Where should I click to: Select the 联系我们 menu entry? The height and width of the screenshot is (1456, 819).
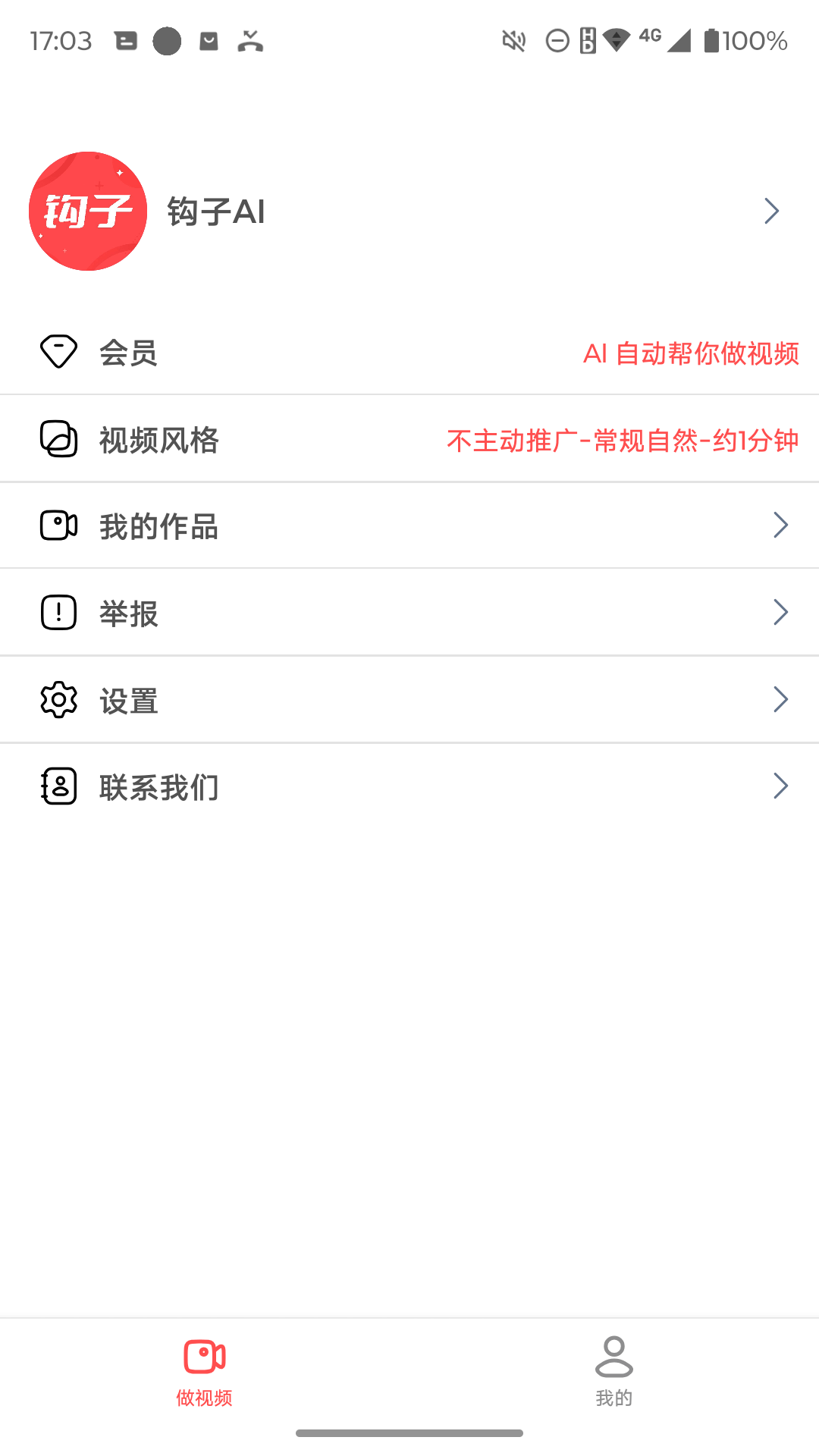point(409,786)
